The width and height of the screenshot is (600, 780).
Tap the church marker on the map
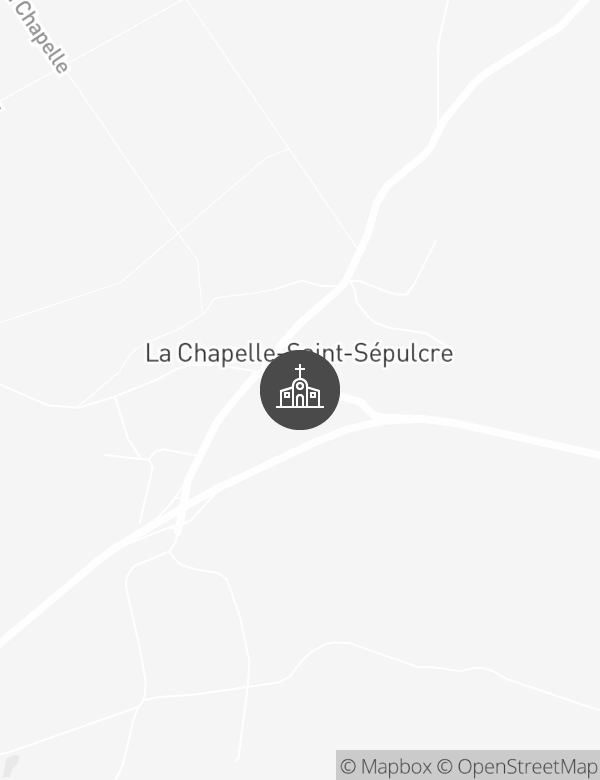[300, 390]
